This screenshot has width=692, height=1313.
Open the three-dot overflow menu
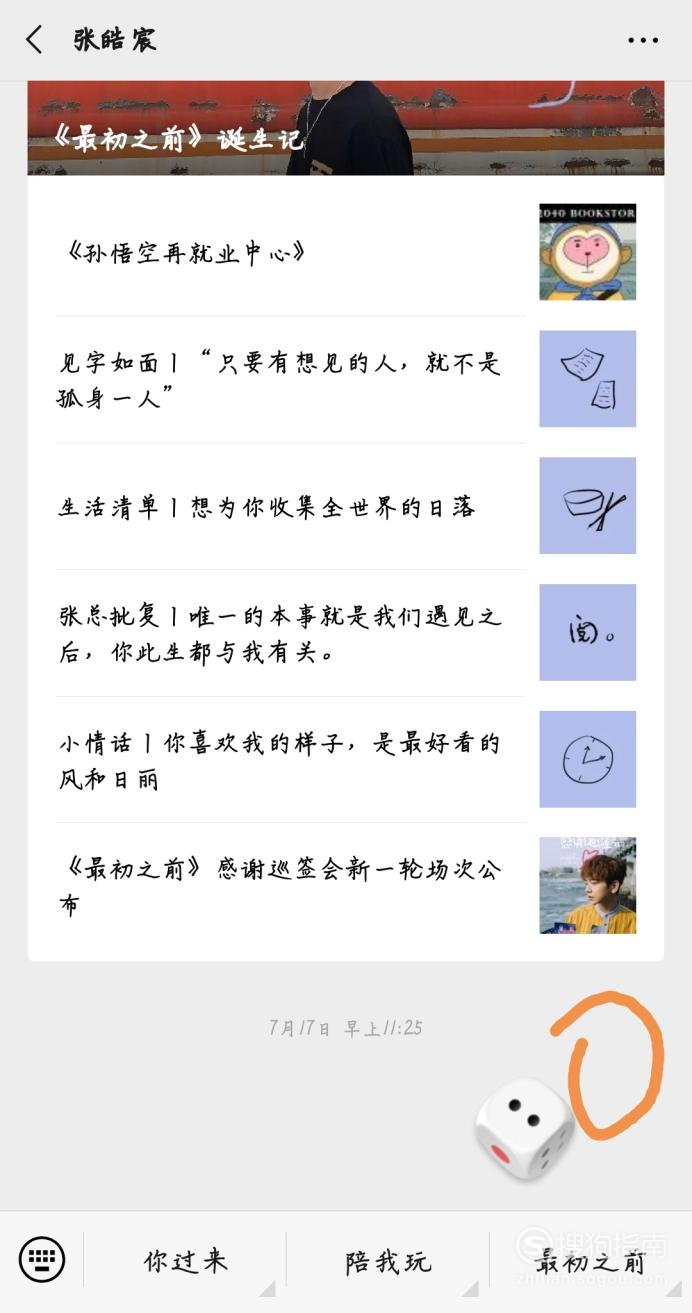pyautogui.click(x=643, y=40)
